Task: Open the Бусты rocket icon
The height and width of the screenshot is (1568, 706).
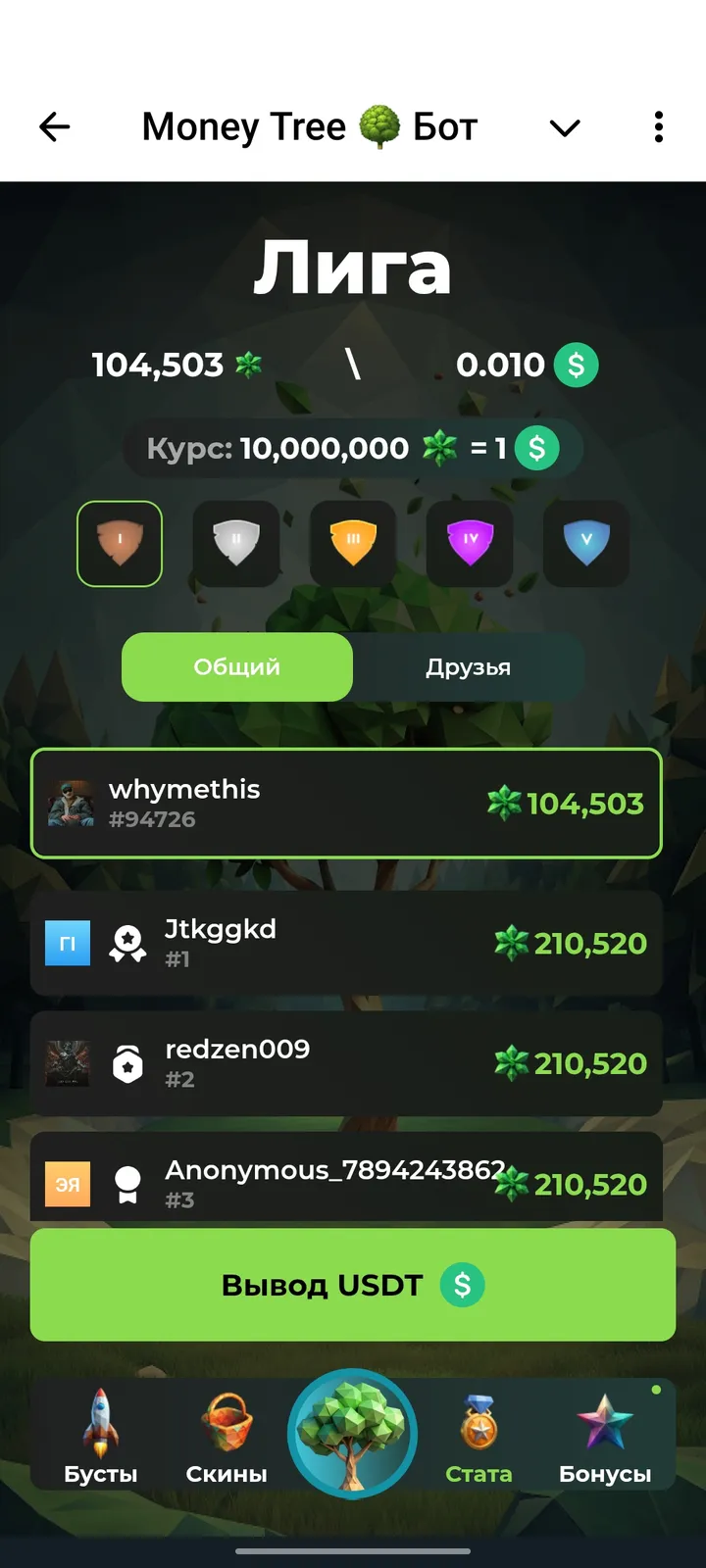Action: [x=99, y=1421]
